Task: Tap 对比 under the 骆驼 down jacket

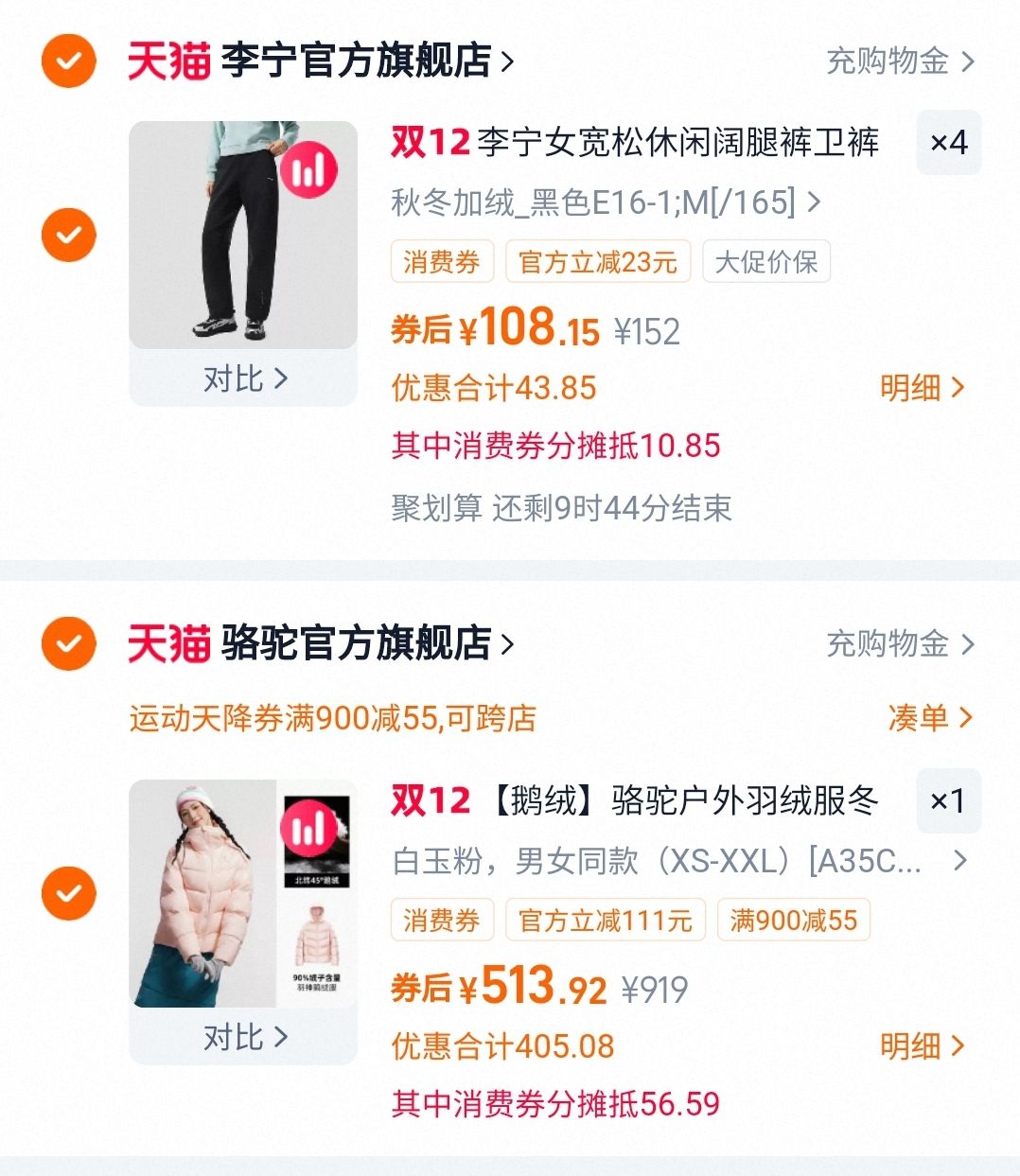Action: pos(244,1038)
